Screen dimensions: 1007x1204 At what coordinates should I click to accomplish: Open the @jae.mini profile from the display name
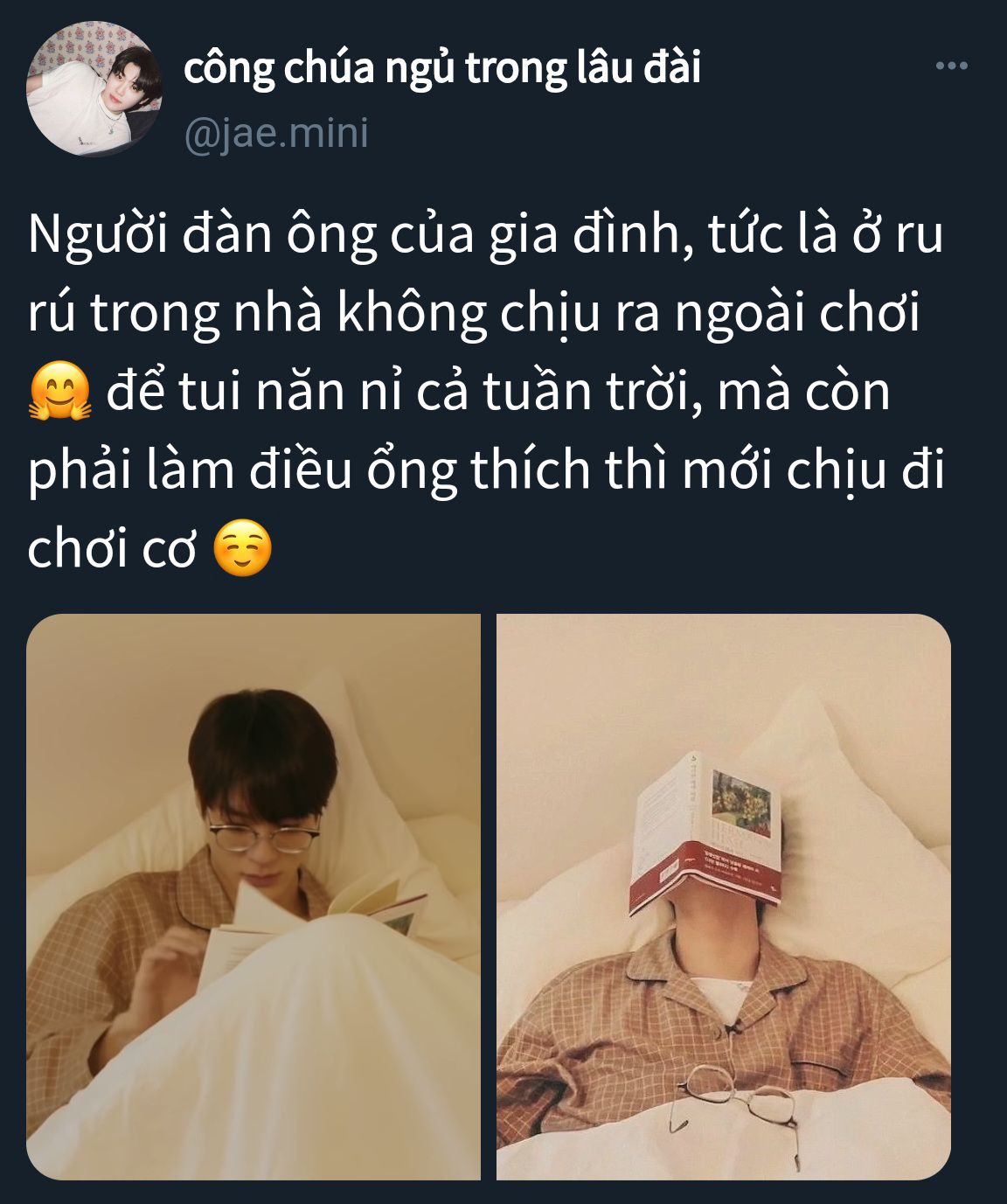441,68
